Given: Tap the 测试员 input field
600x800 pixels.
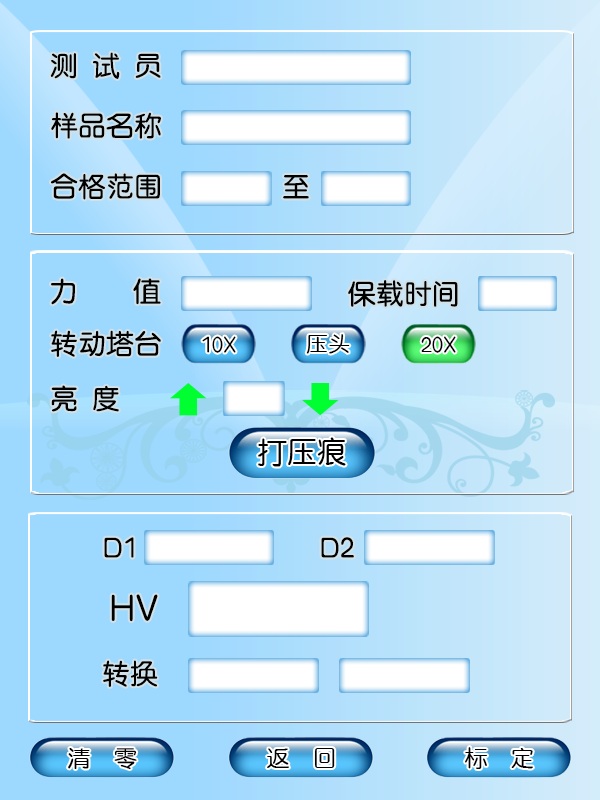Looking at the screenshot, I should click(296, 67).
